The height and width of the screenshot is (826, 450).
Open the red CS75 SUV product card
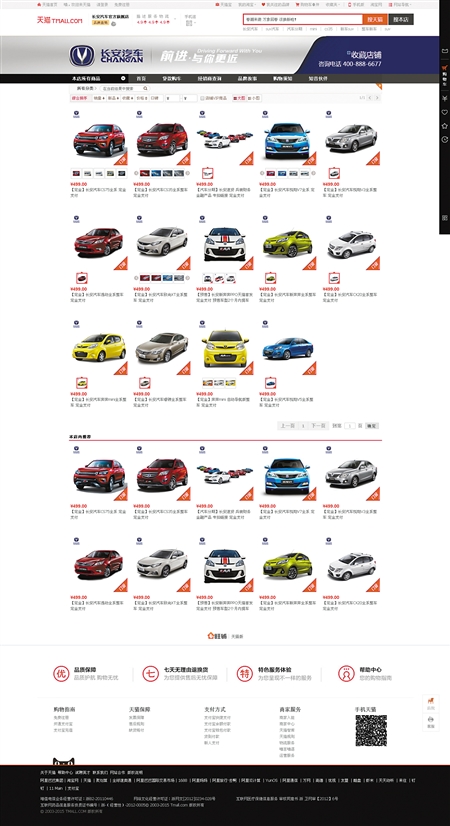coord(99,139)
